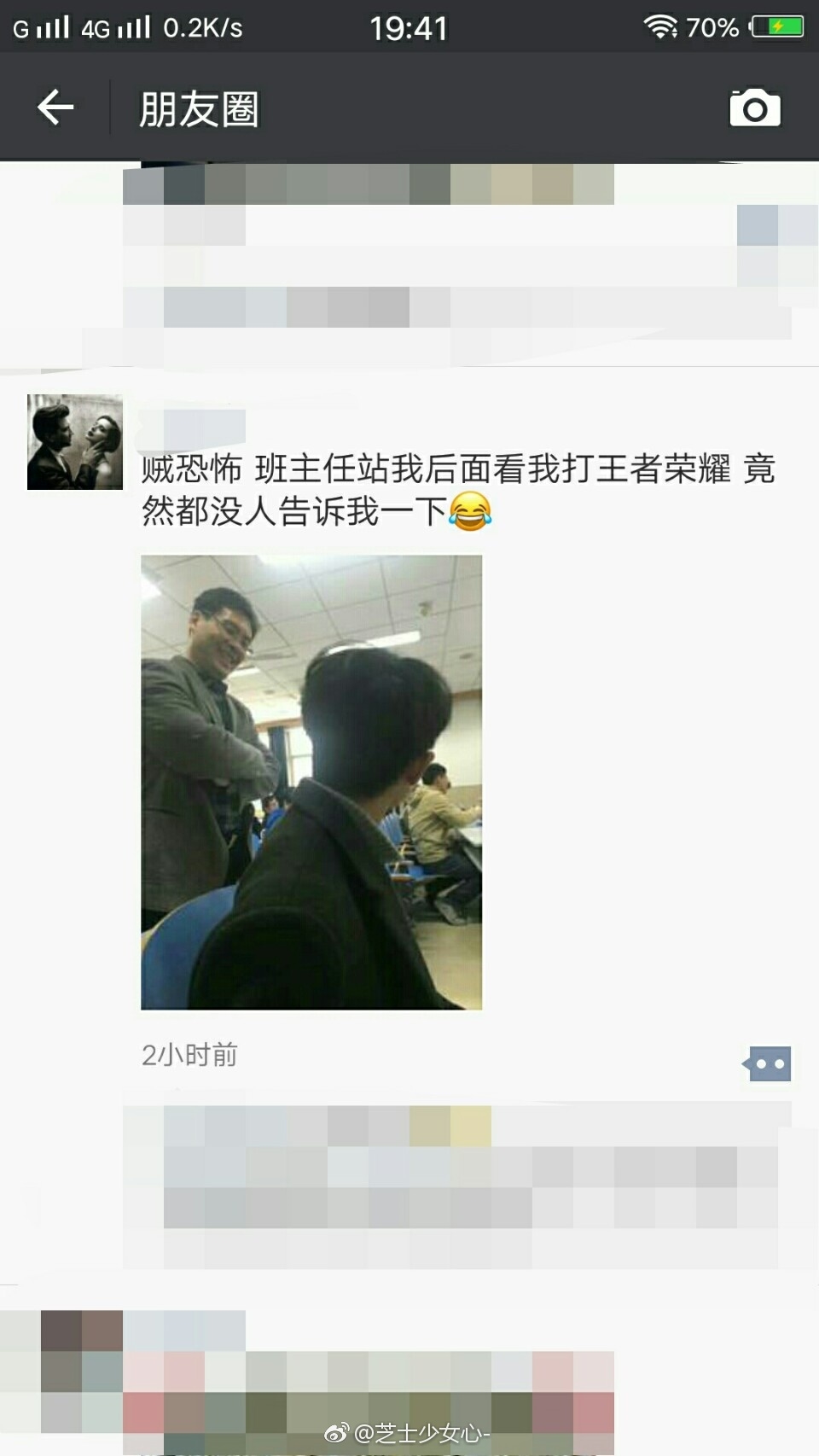Viewport: 819px width, 1456px height.
Task: Go back from the 朋友圈 screen
Action: pos(56,108)
